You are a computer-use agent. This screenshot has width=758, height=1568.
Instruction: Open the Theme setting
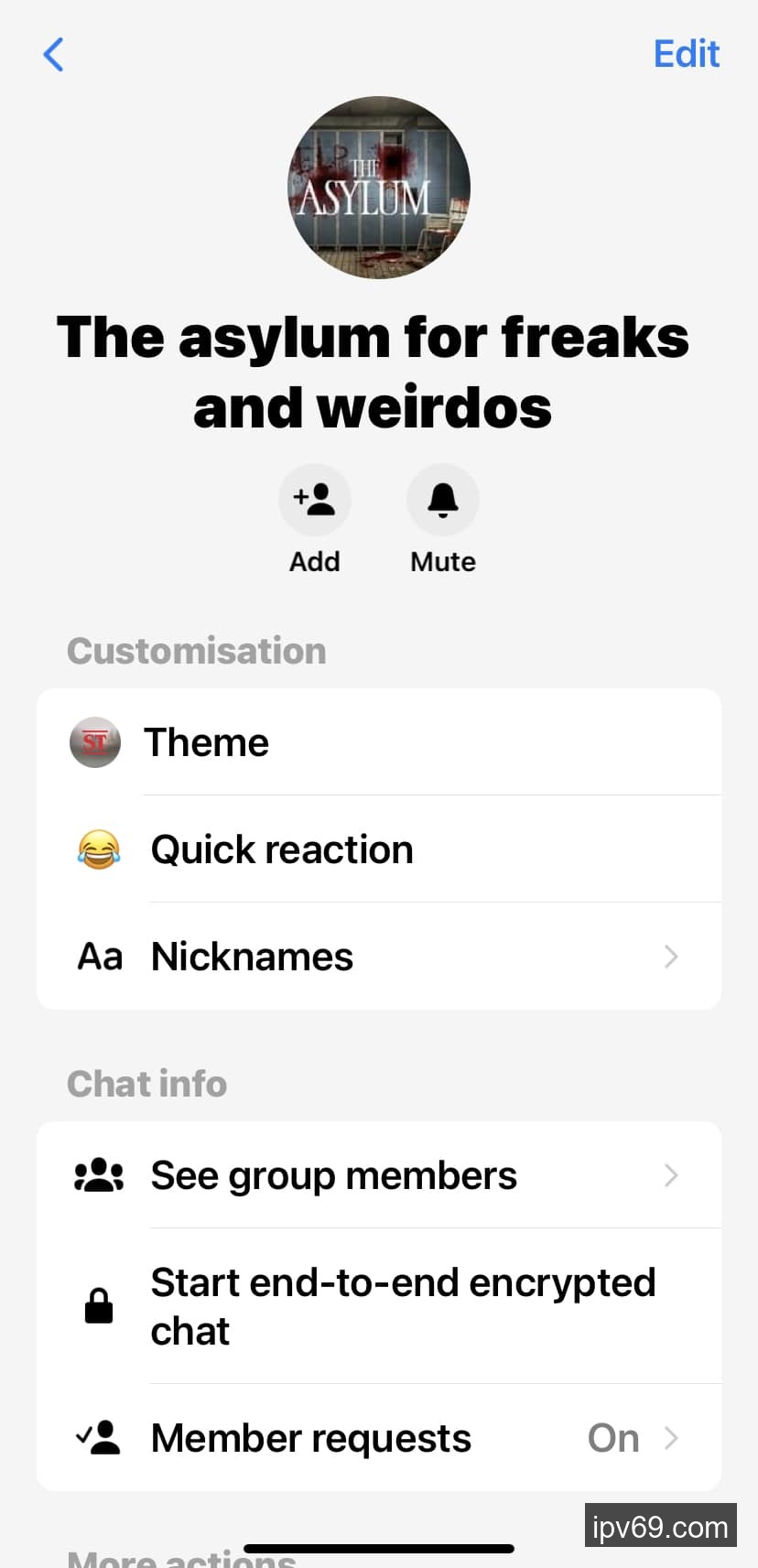pos(379,742)
